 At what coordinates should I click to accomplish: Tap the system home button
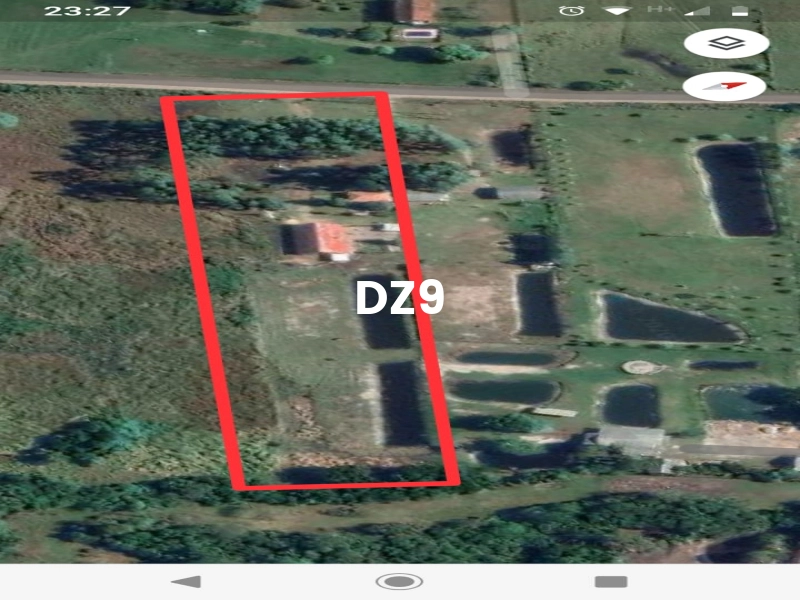pyautogui.click(x=399, y=581)
